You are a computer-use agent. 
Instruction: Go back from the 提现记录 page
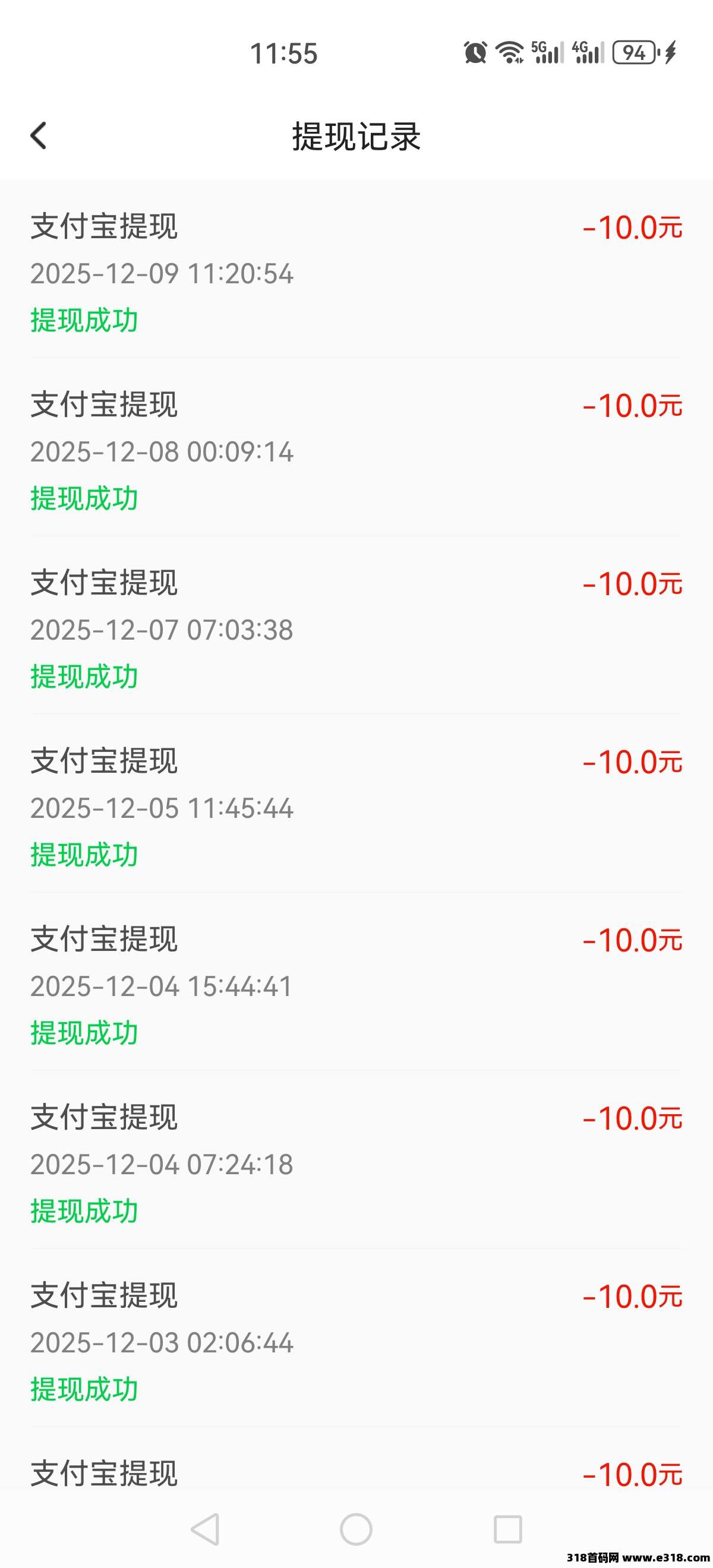coord(39,135)
